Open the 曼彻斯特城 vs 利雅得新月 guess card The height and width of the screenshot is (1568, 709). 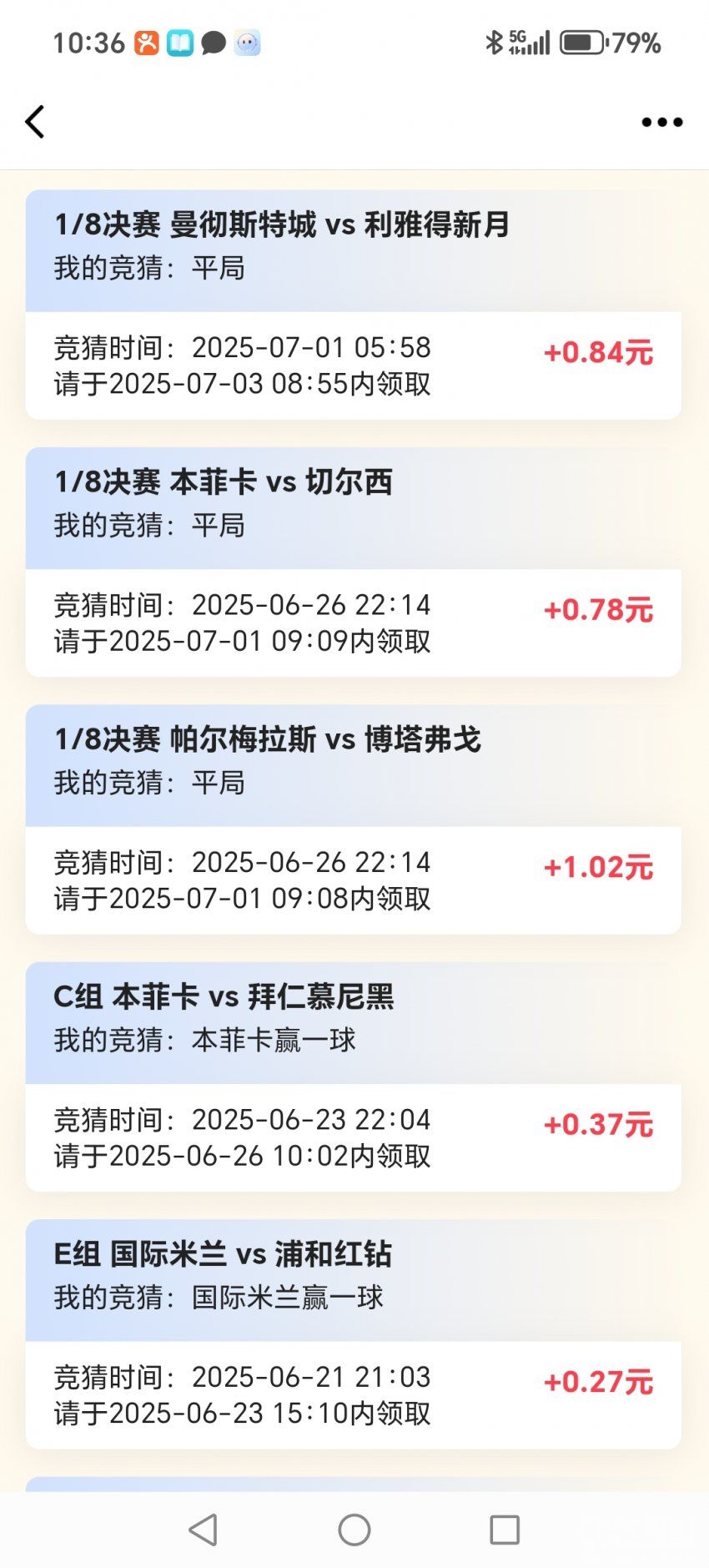click(354, 305)
